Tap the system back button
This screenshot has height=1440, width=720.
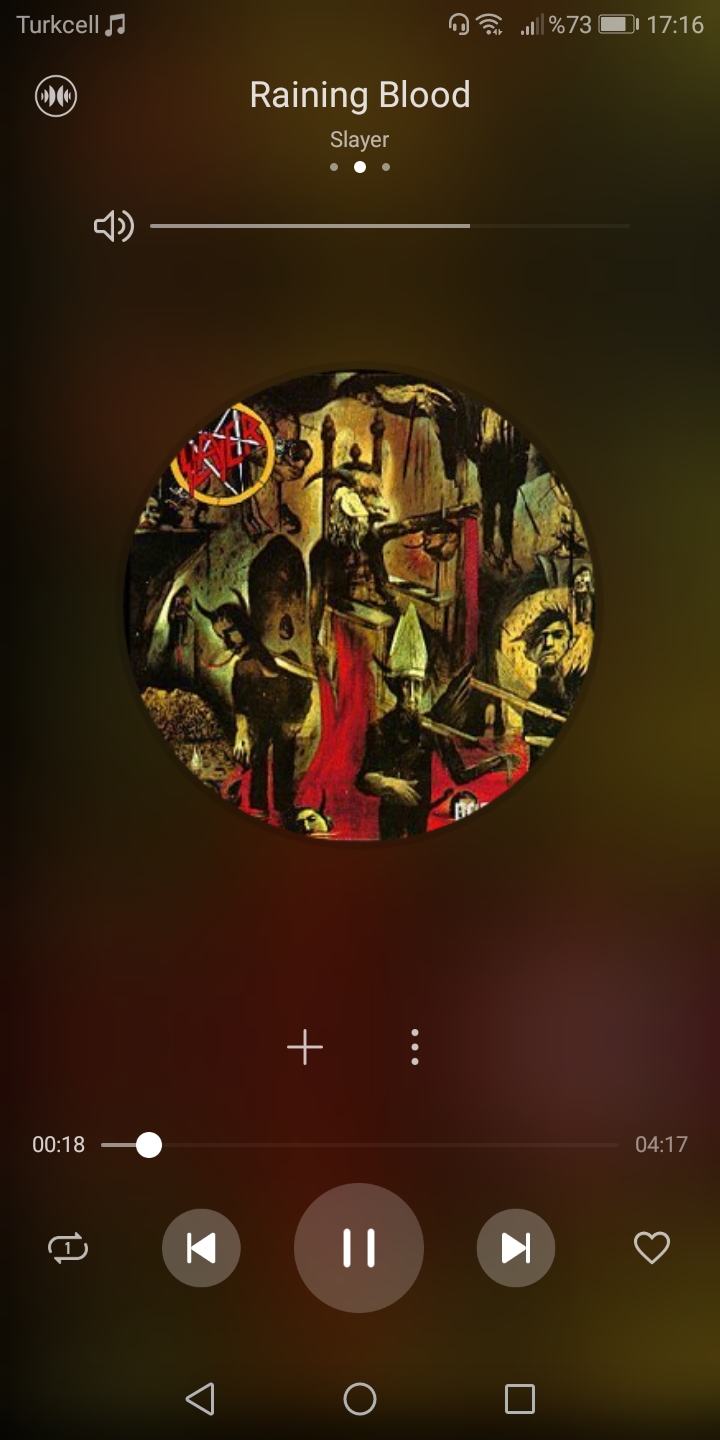click(x=200, y=1399)
